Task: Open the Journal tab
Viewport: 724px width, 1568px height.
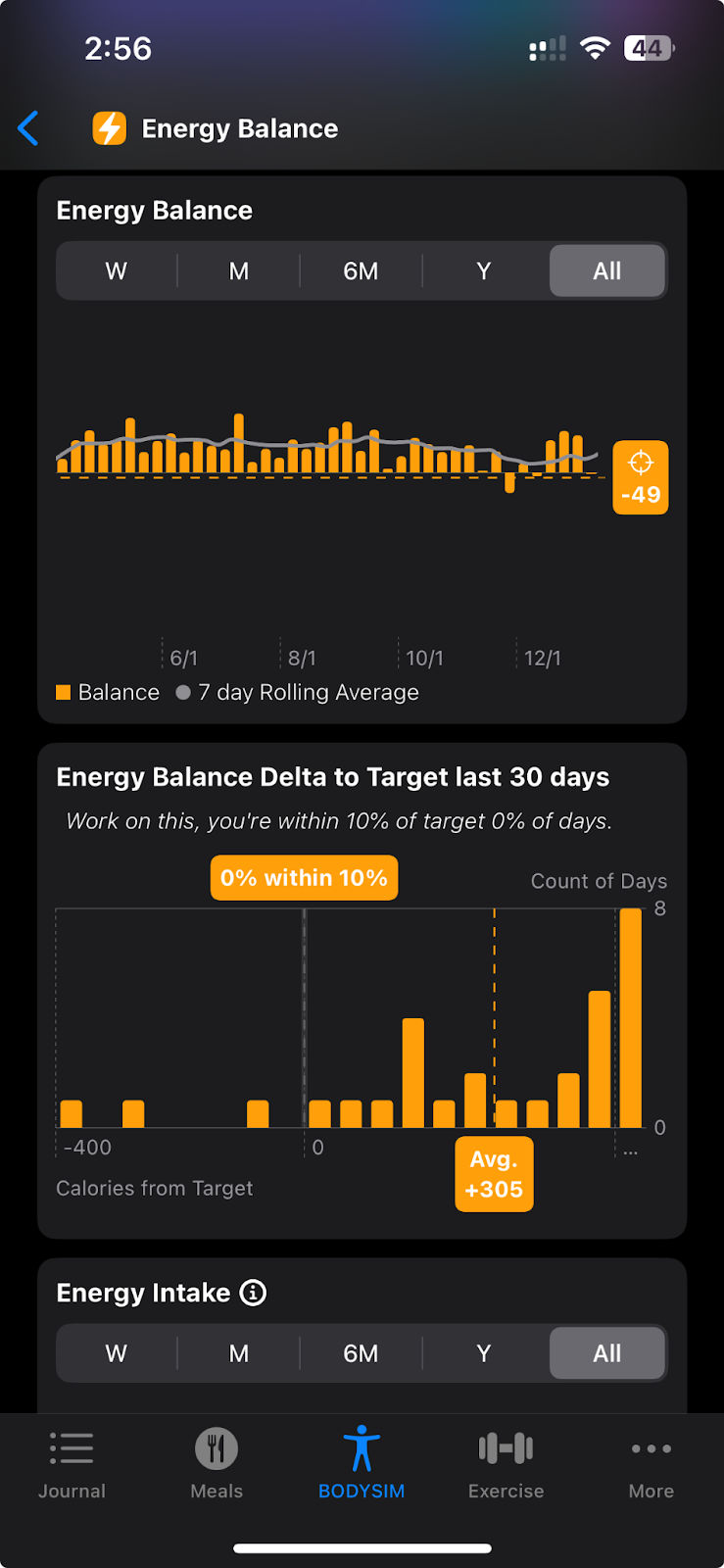Action: point(72,1465)
